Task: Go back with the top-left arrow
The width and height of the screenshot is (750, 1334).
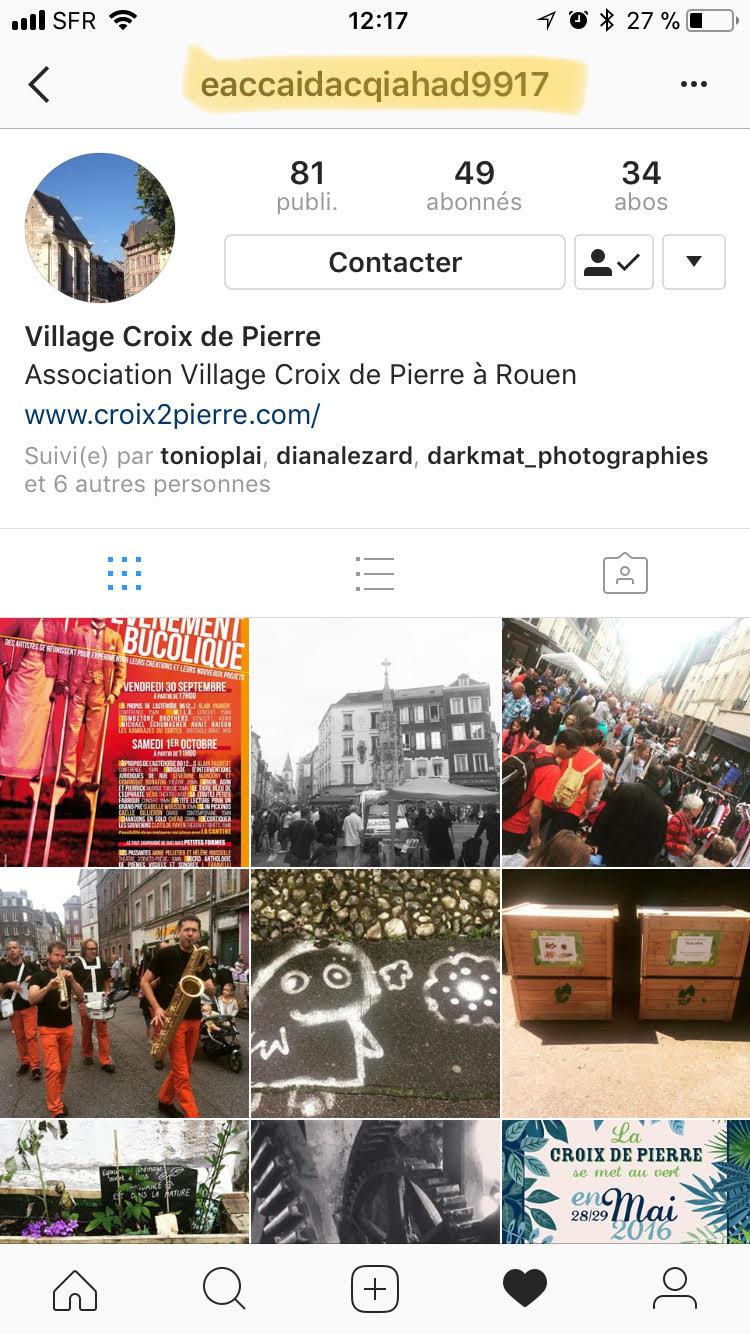Action: click(39, 85)
